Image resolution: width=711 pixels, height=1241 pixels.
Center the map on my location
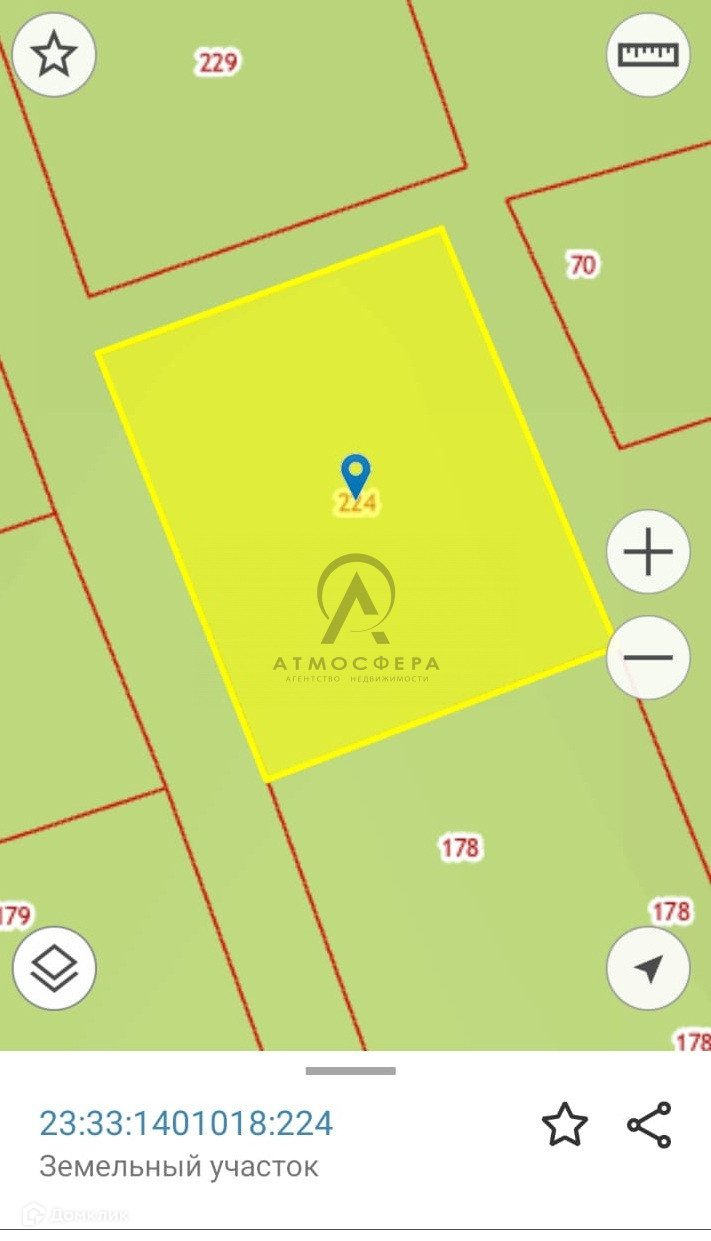point(648,968)
